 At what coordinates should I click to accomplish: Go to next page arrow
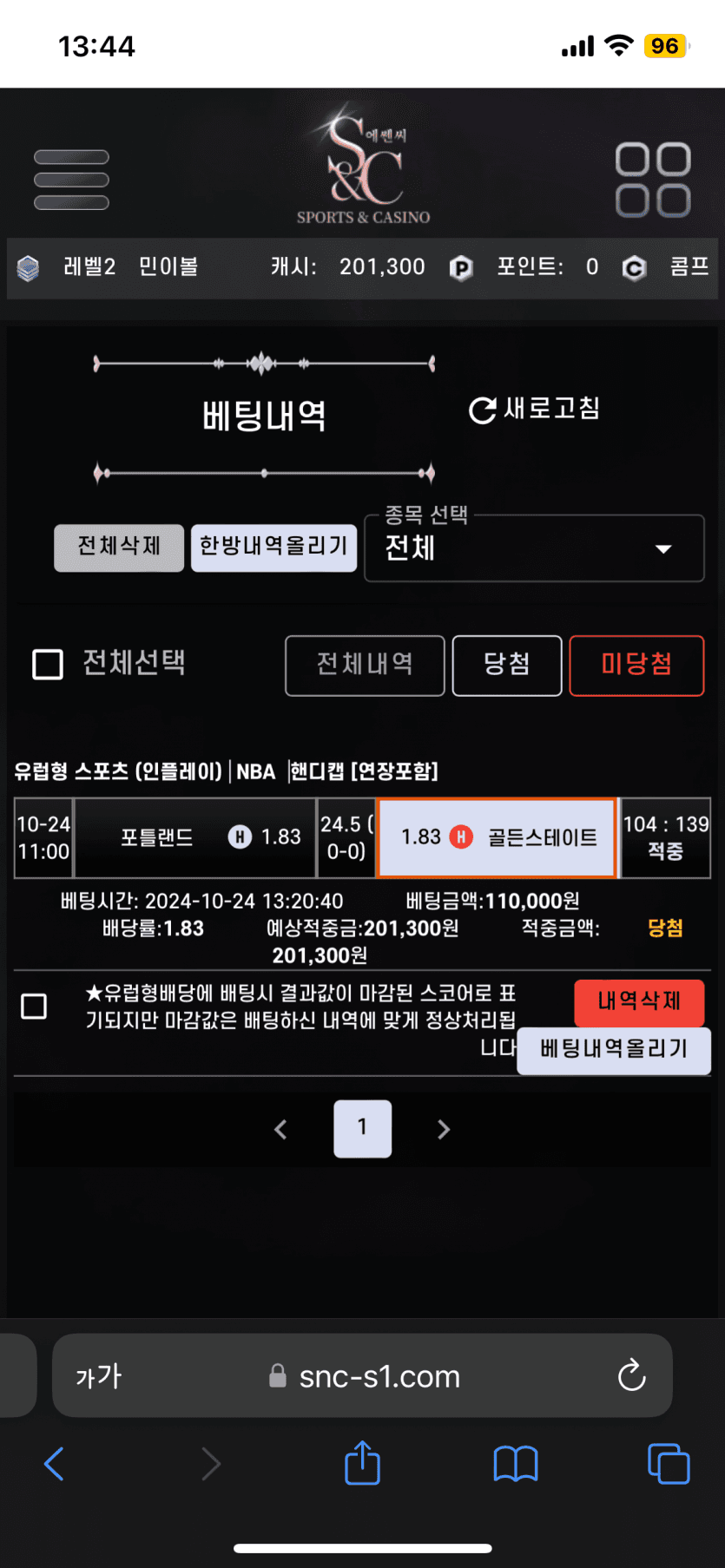(x=444, y=1129)
